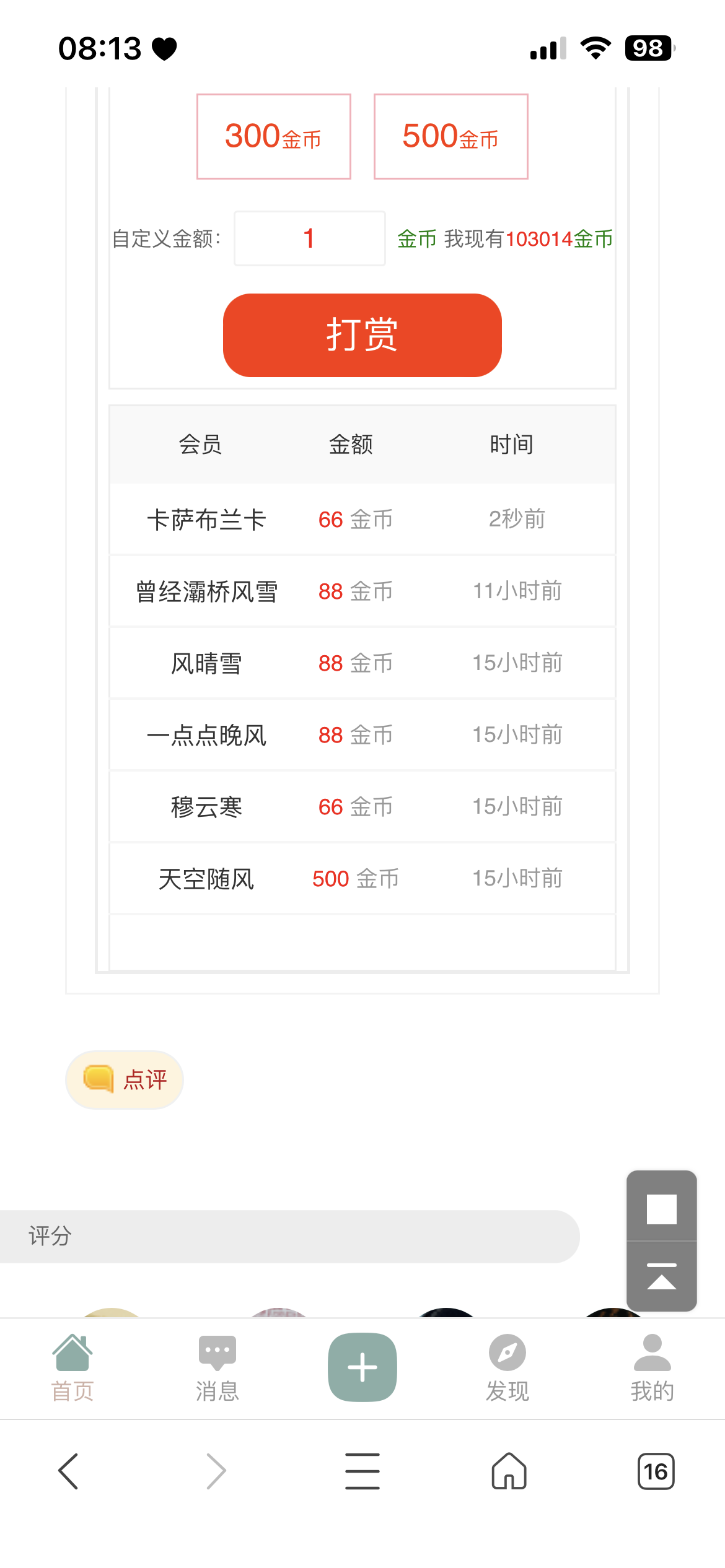Viewport: 725px width, 1568px height.
Task: Tap the orange 打赏 button
Action: coord(362,335)
